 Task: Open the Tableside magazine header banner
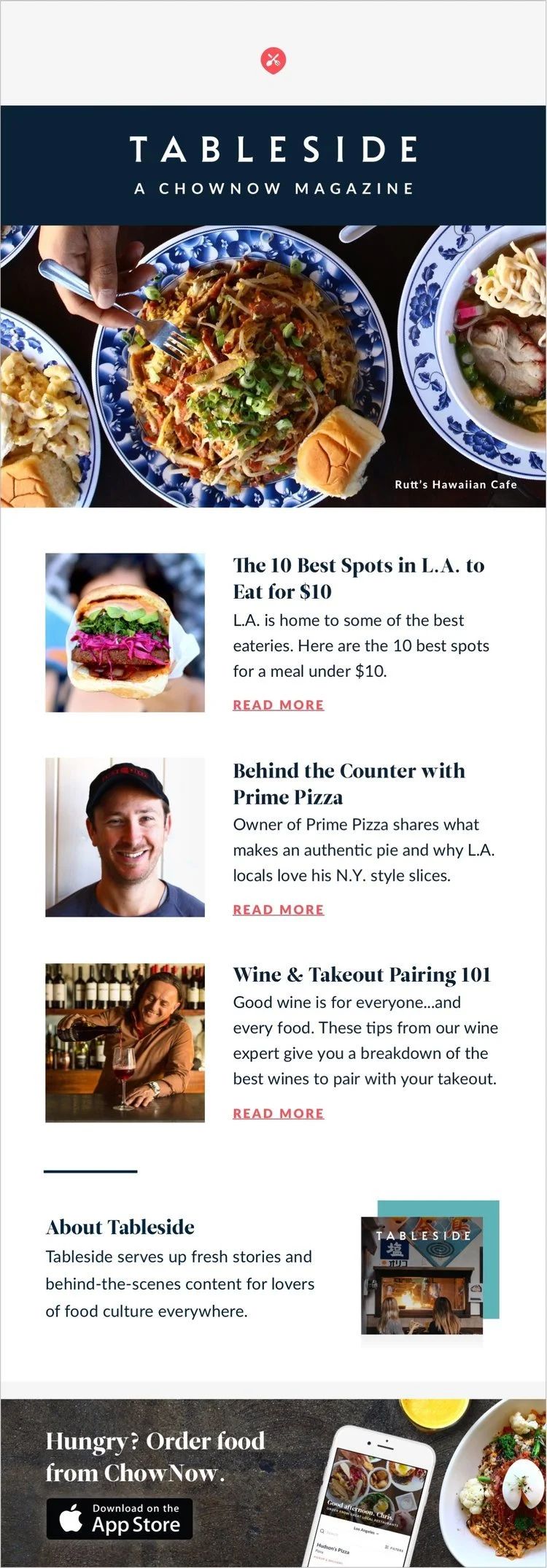coord(273,165)
